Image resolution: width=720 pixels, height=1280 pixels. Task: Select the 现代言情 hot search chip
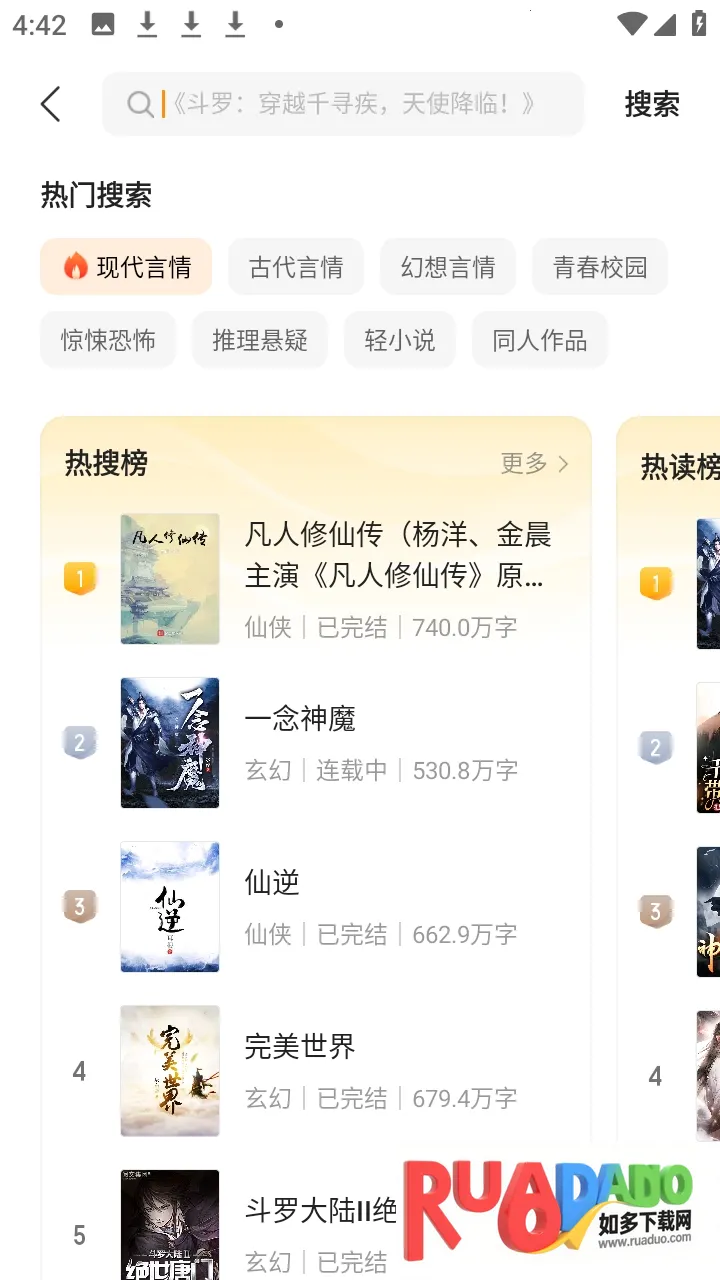click(126, 267)
